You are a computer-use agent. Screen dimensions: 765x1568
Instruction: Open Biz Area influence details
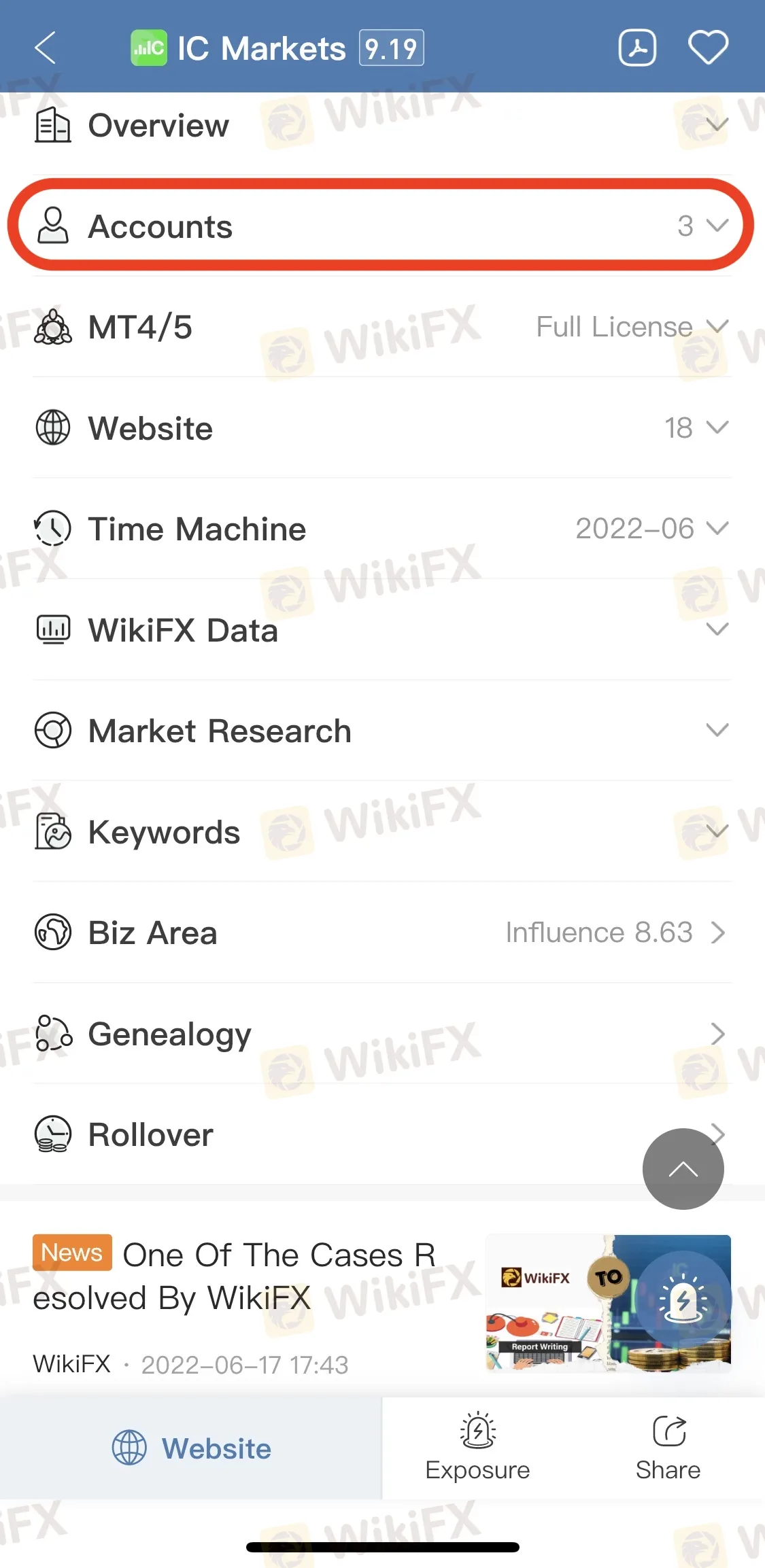pyautogui.click(x=381, y=933)
